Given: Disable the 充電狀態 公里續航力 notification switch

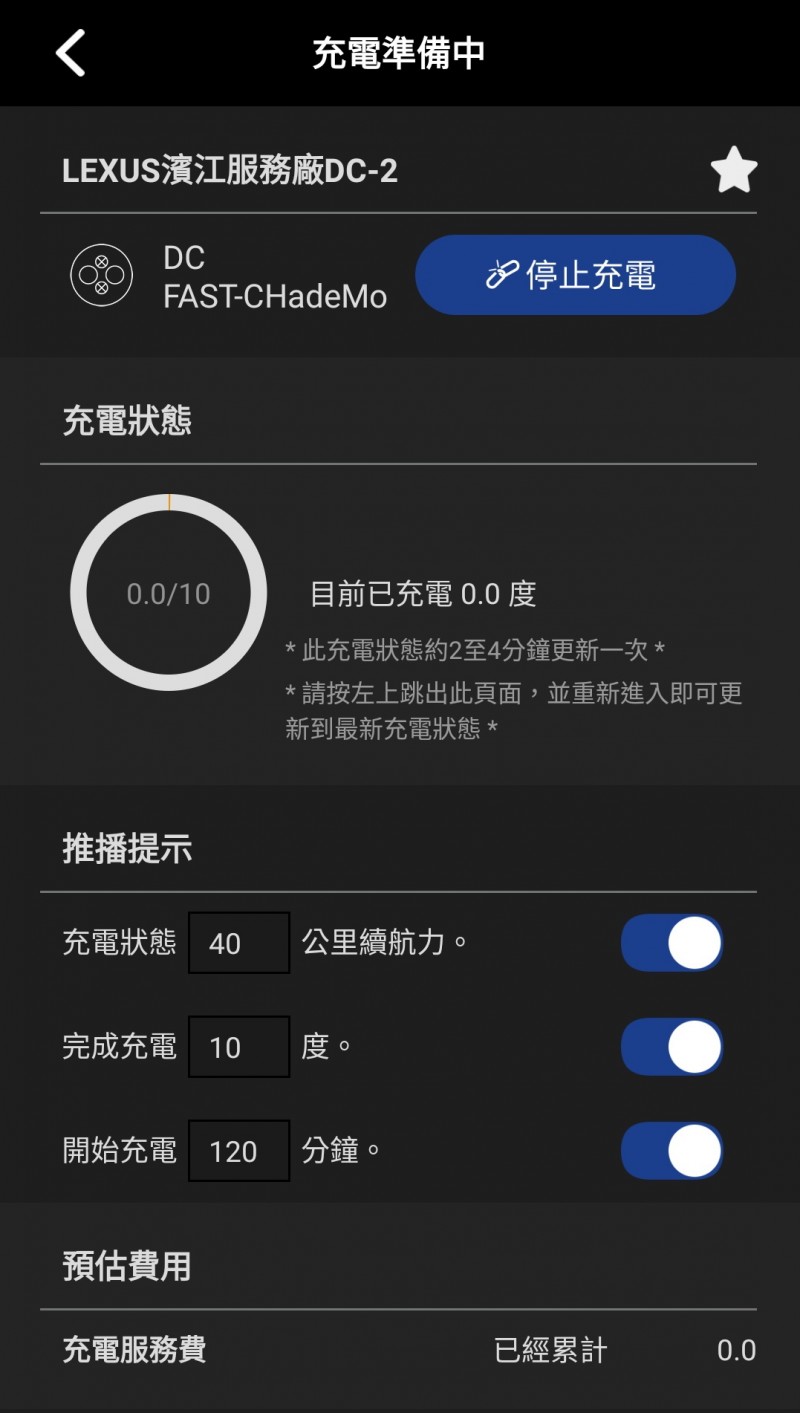Looking at the screenshot, I should click(x=672, y=943).
